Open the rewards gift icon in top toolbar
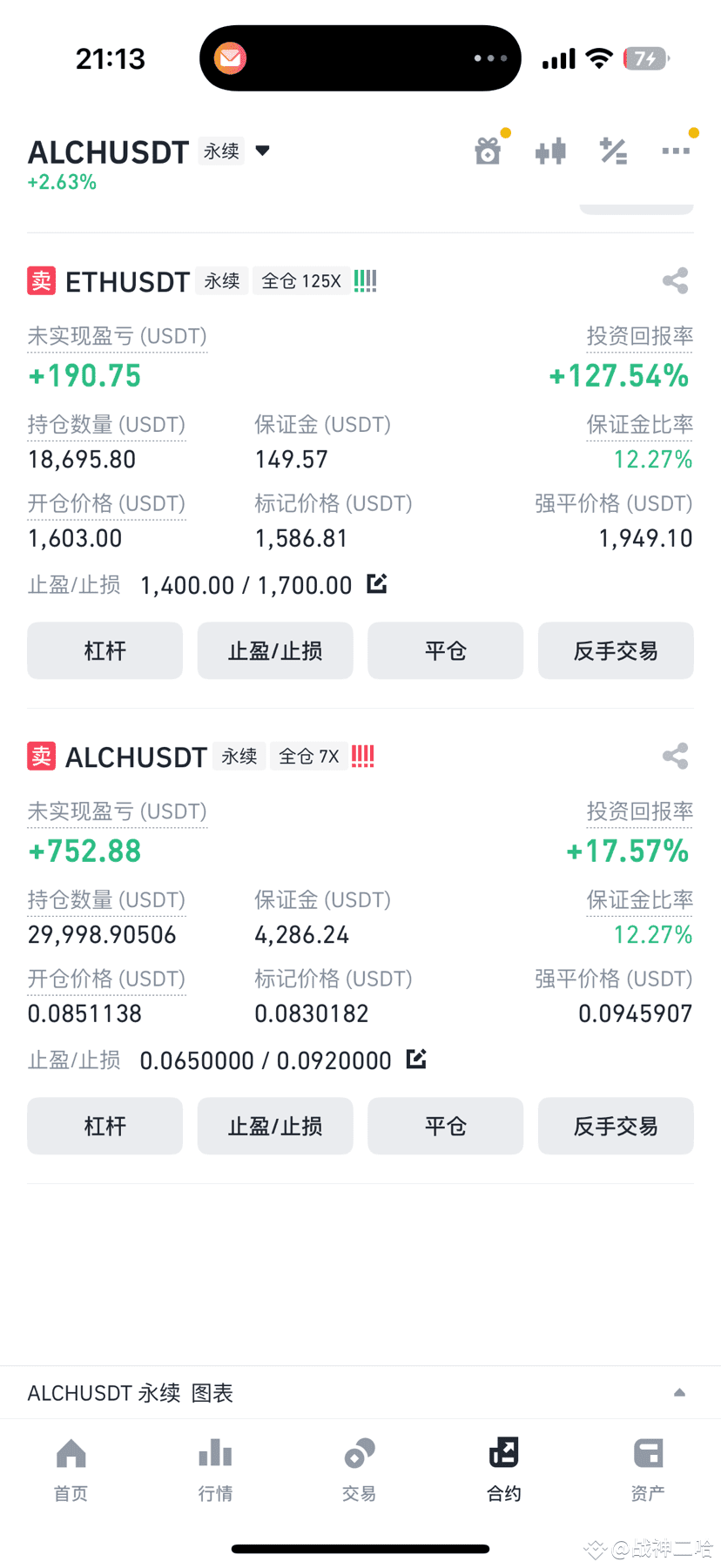 [488, 150]
